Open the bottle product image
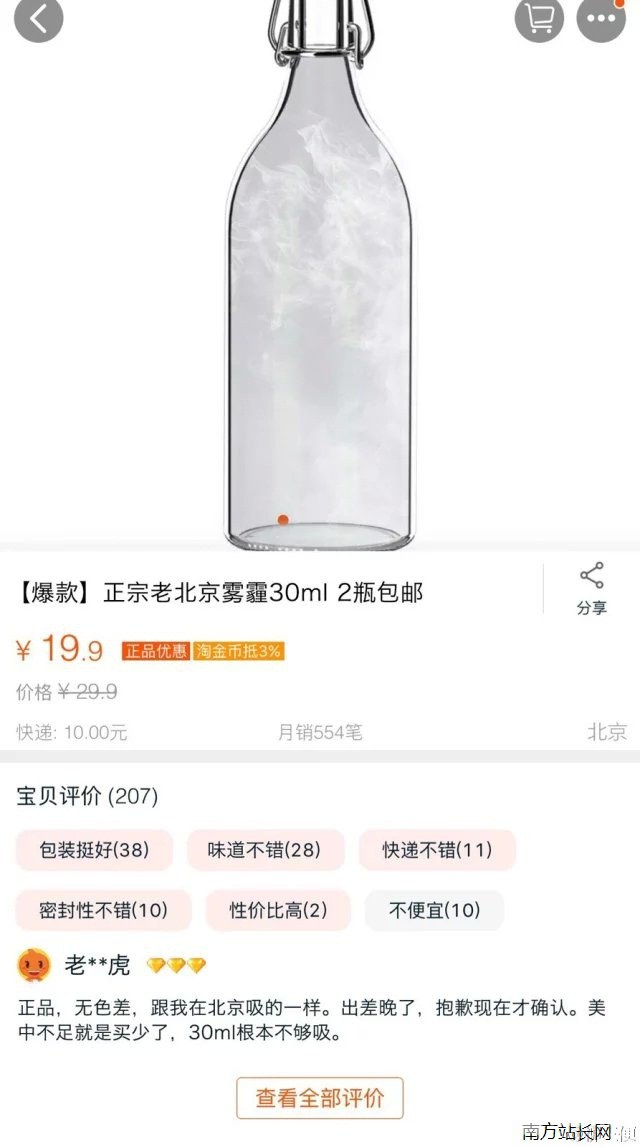 tap(320, 300)
